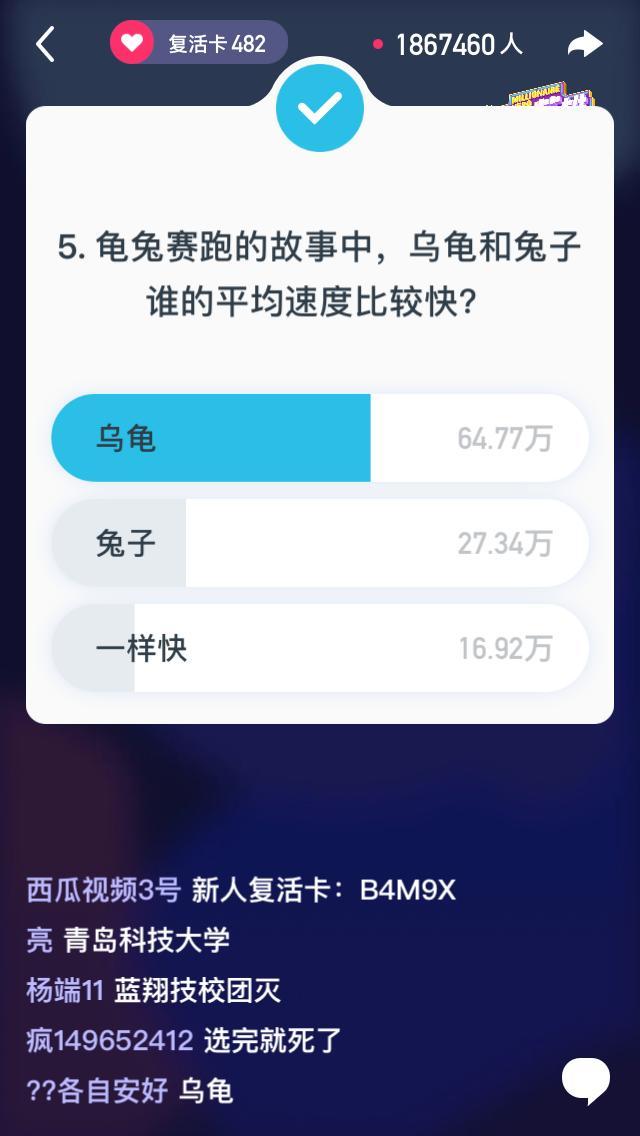Open the 复活卡 482 revival card pill

[199, 44]
